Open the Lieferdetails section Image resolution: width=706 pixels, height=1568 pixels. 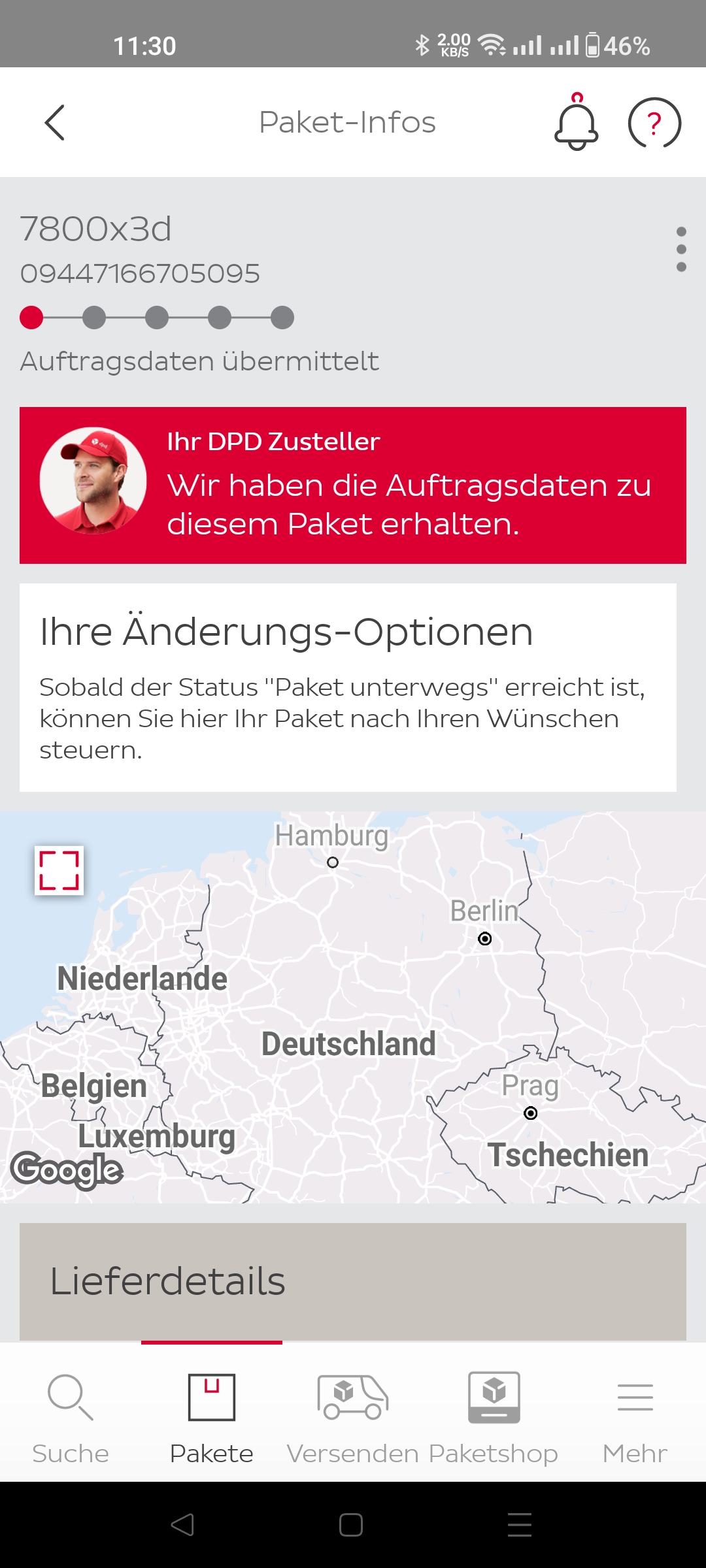point(353,1281)
